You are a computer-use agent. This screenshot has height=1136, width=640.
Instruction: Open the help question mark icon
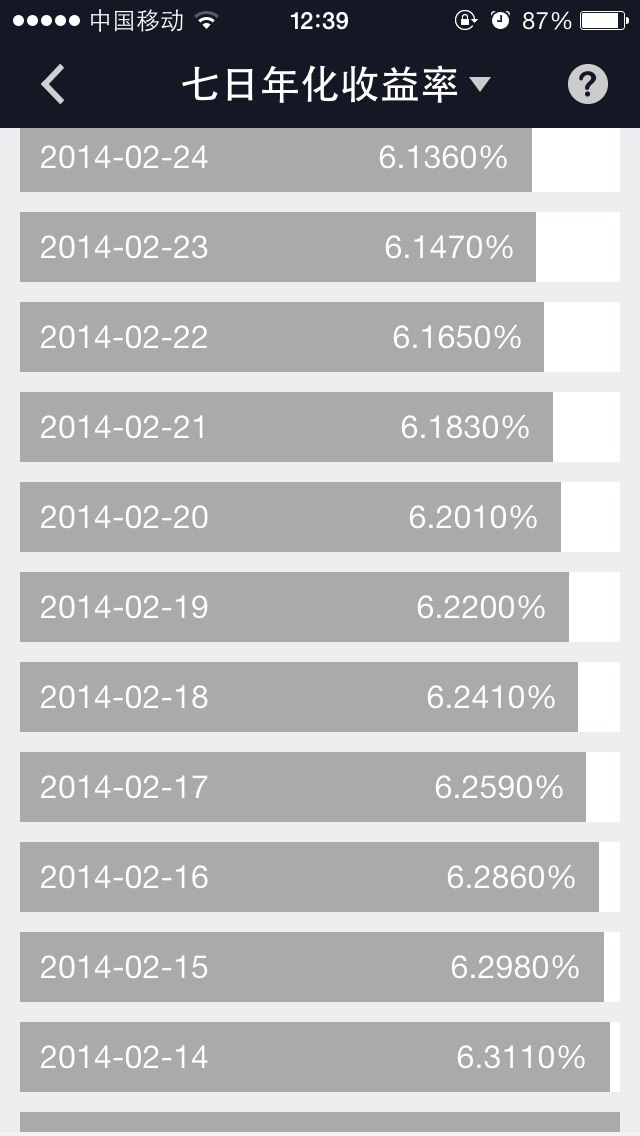(x=588, y=84)
